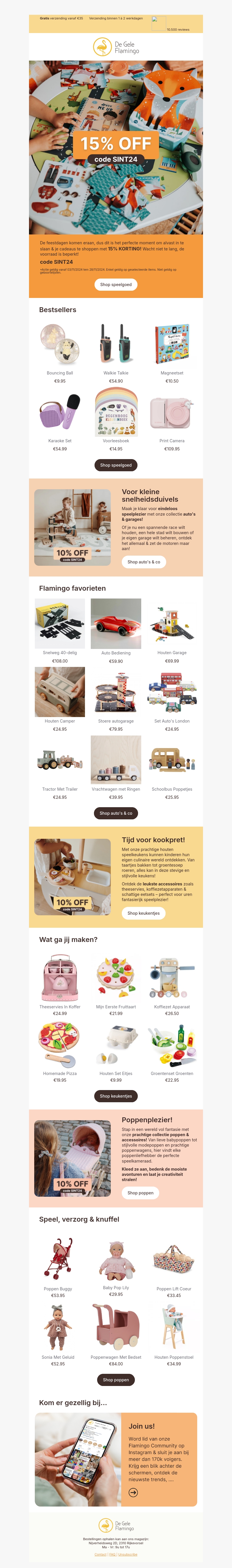Image resolution: width=232 pixels, height=1568 pixels.
Task: Open the Schoolbus Poppetjes item
Action: click(x=172, y=760)
